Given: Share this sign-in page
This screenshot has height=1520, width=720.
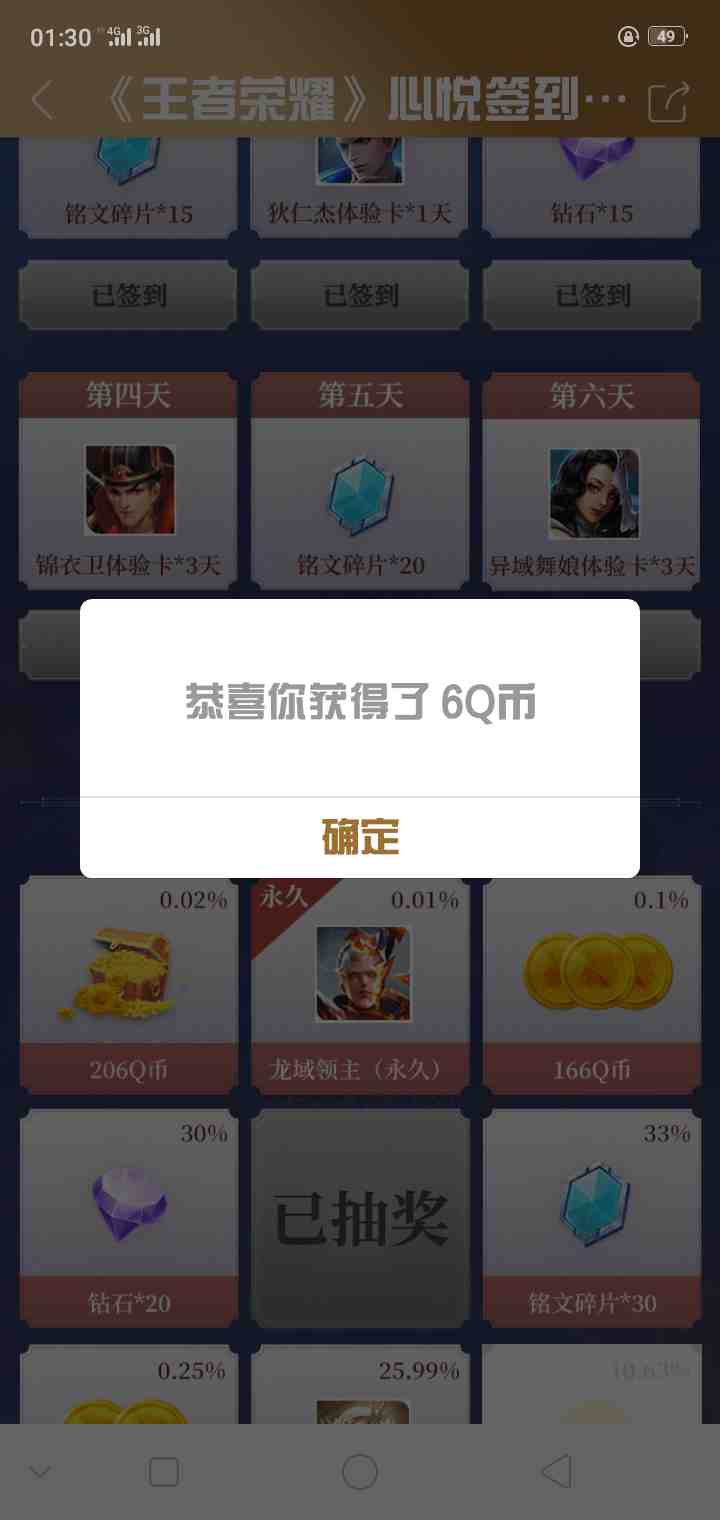Looking at the screenshot, I should [669, 102].
